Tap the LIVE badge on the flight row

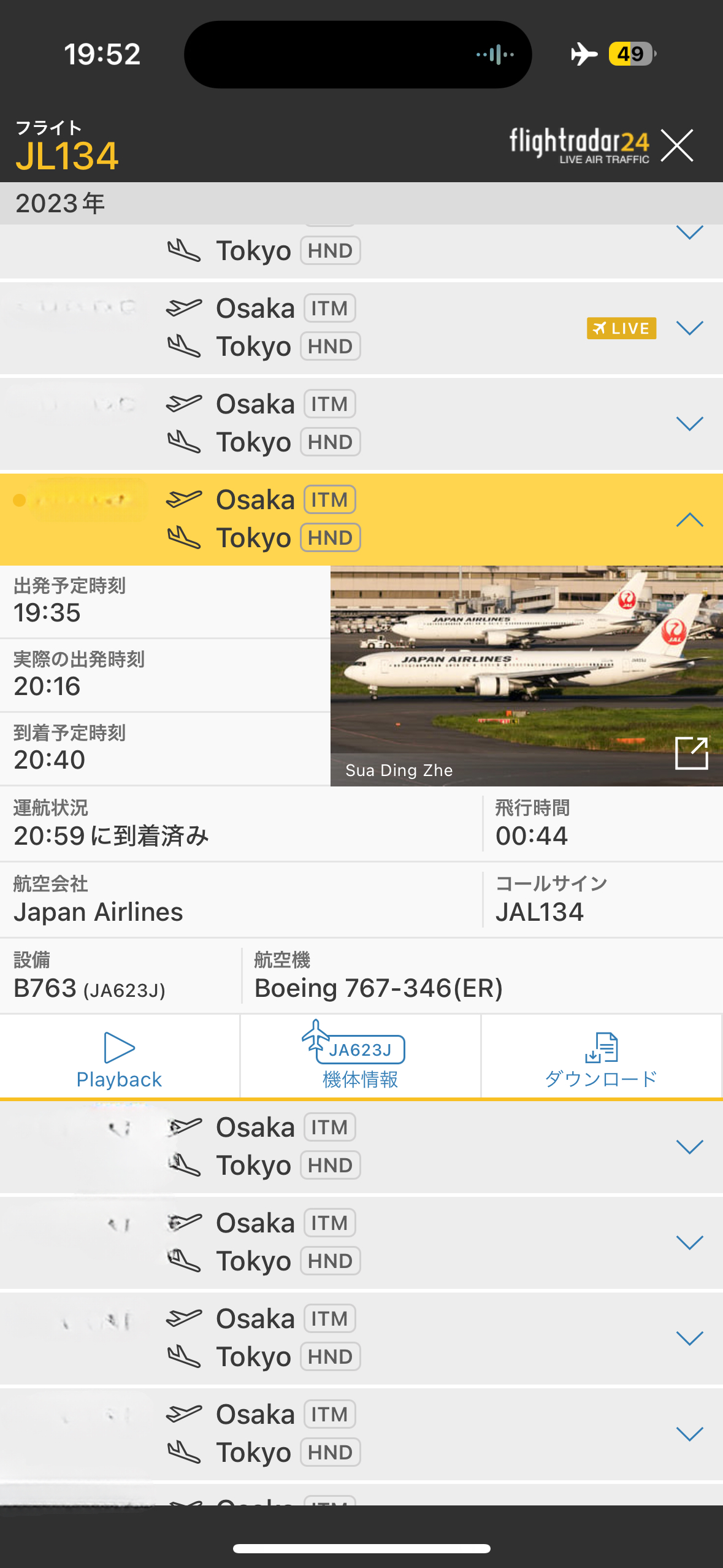click(x=621, y=328)
